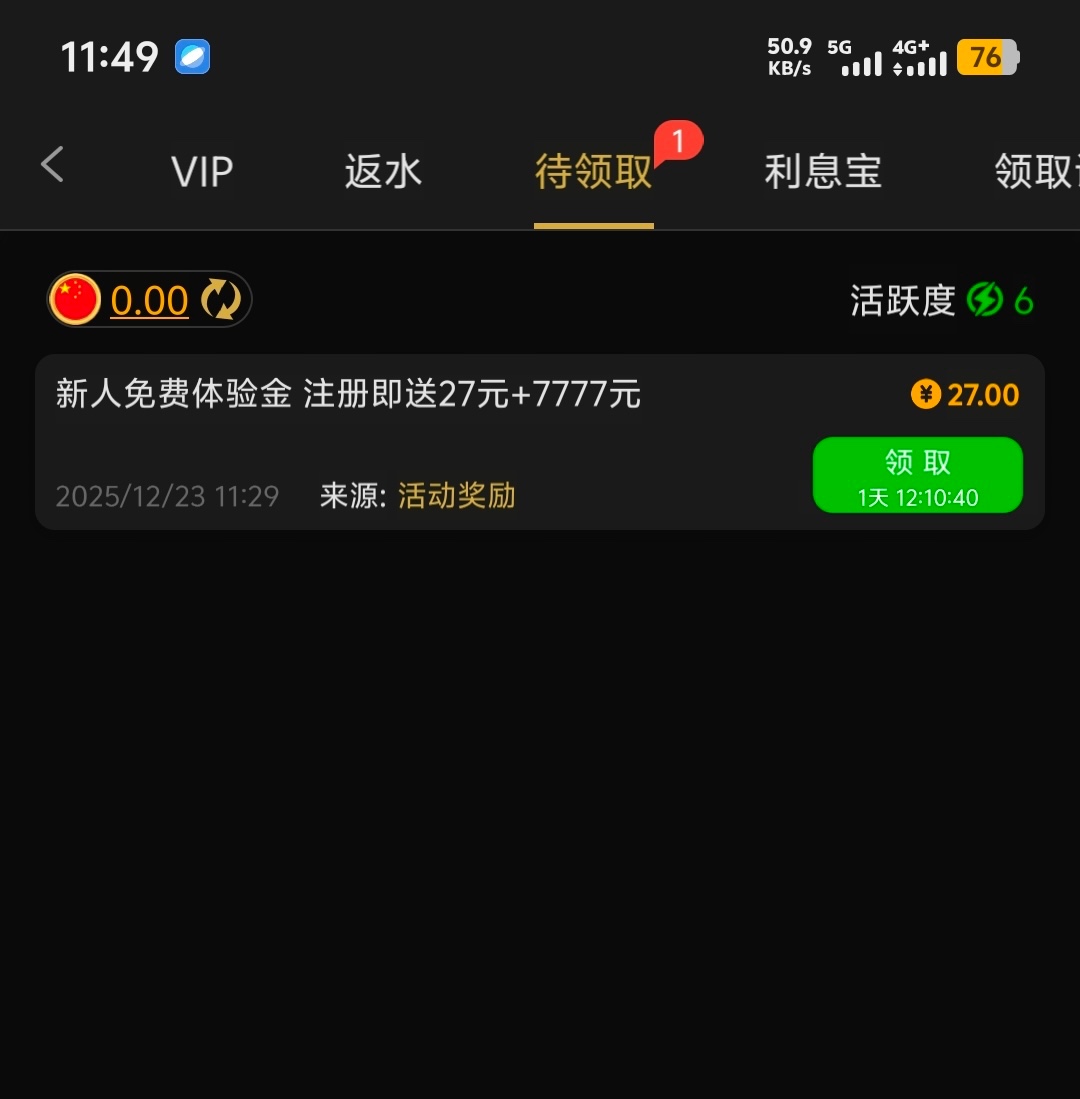
Task: Open the 新人免费体验金 reward card
Action: (400, 440)
